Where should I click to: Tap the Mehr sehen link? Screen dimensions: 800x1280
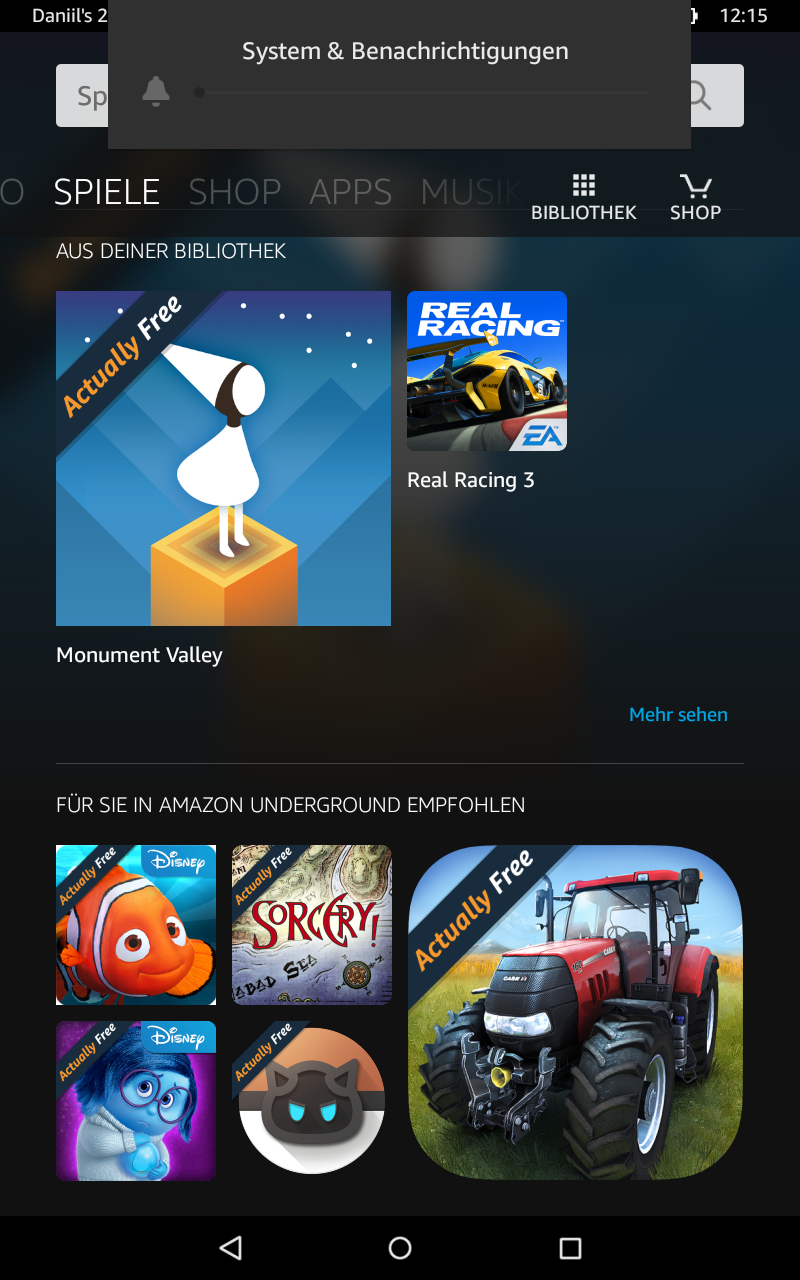678,714
